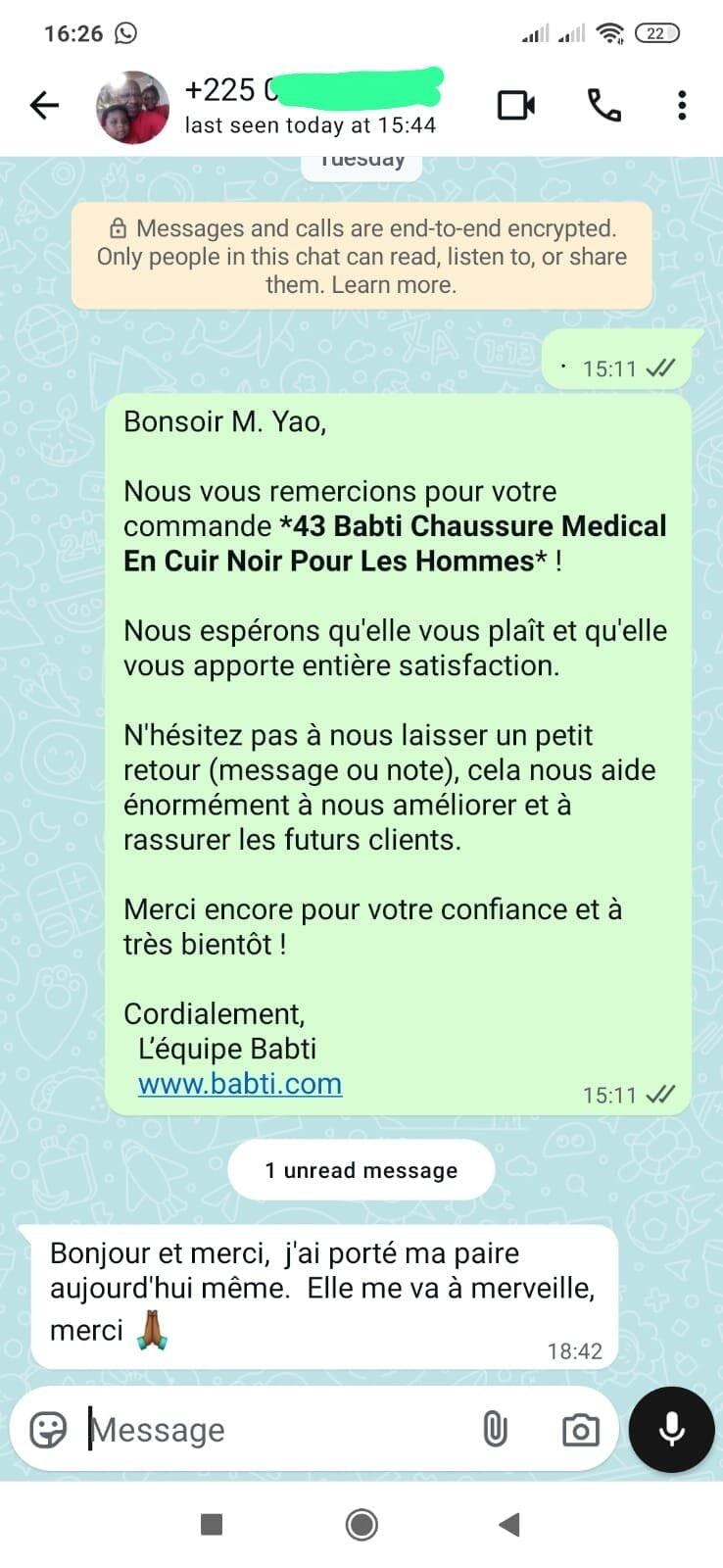Go back to the chat list
The image size is (723, 1568).
(45, 105)
